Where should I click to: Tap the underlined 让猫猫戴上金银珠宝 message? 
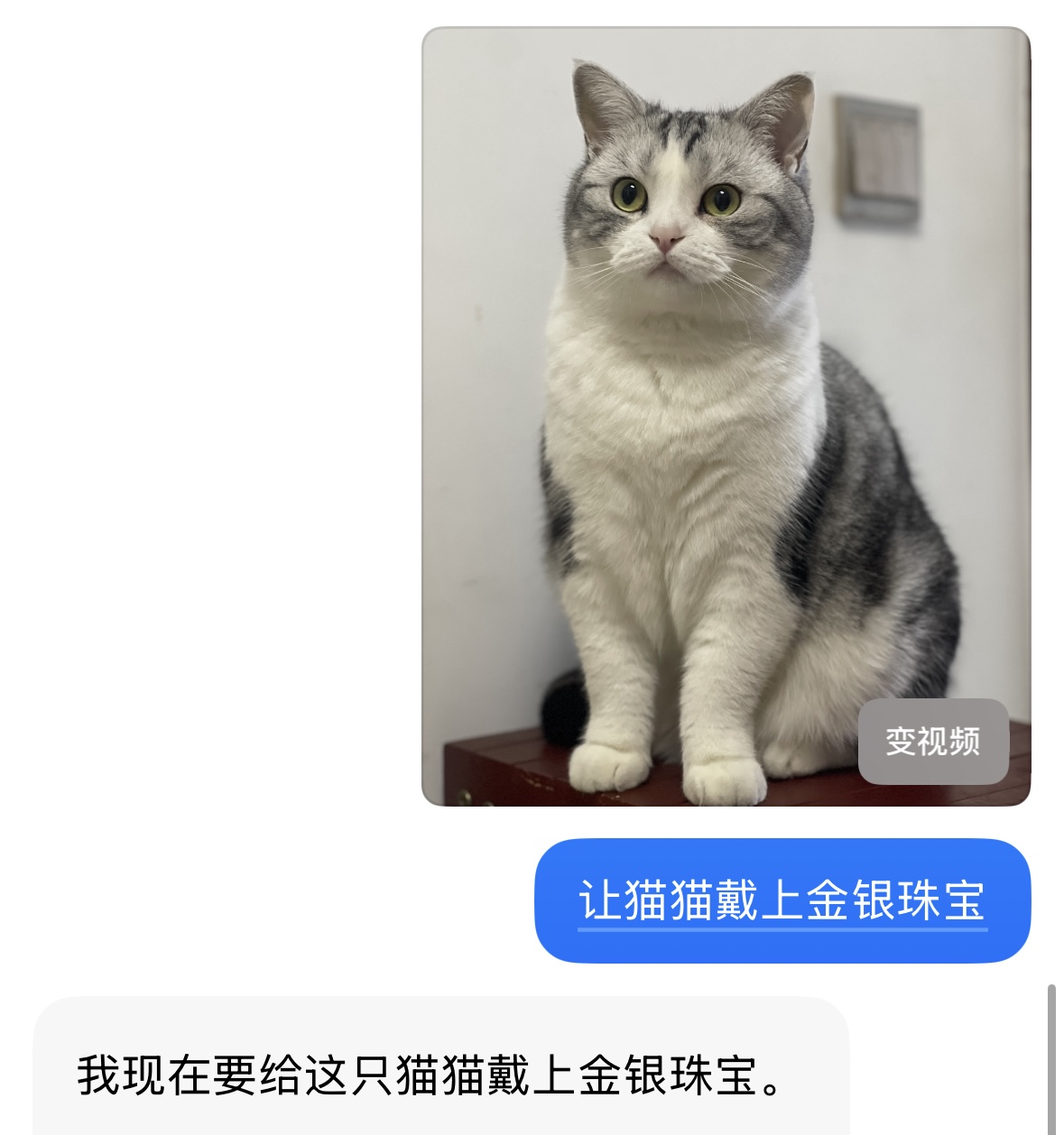pos(782,900)
